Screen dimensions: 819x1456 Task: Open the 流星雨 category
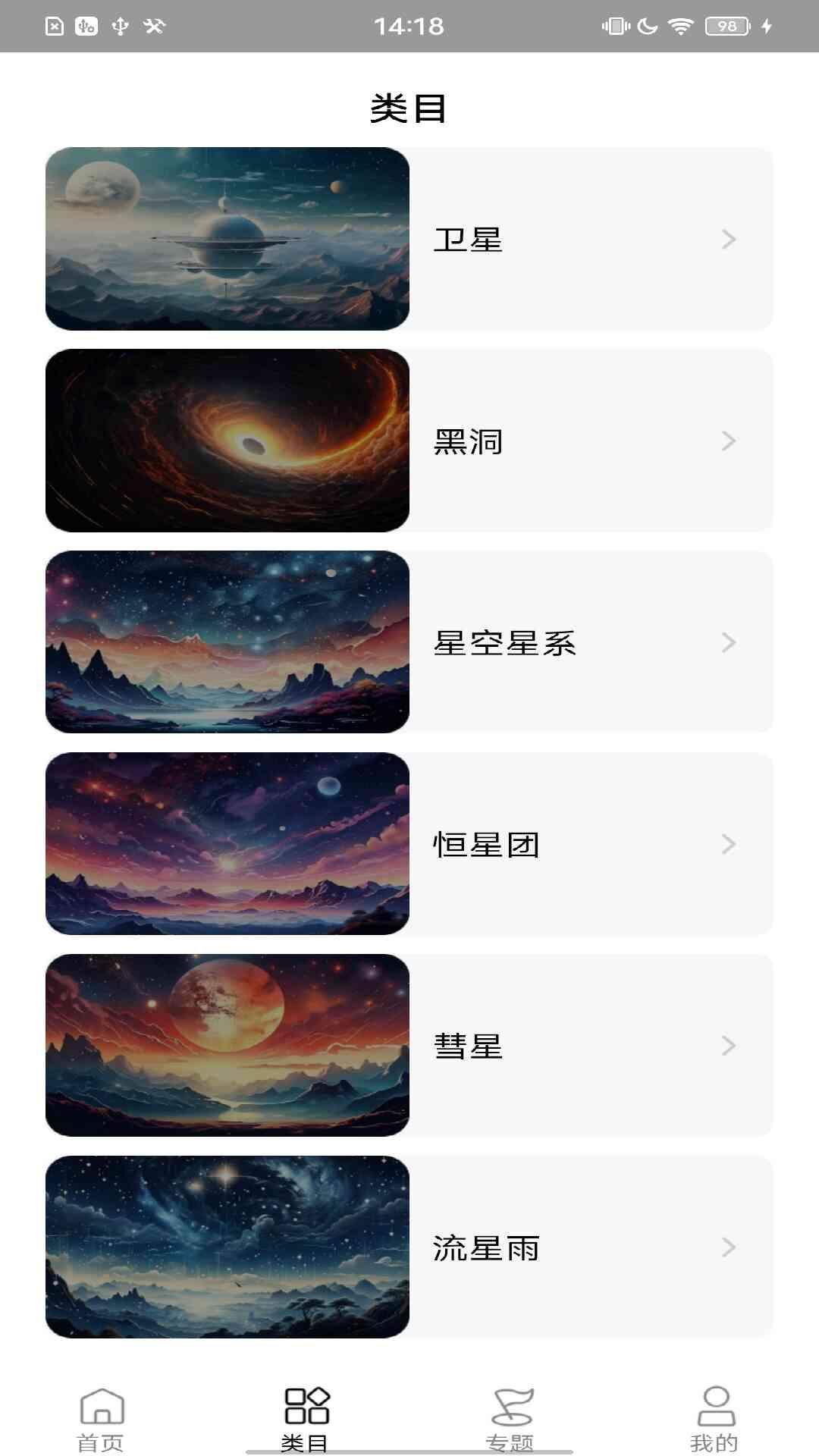(x=409, y=1247)
